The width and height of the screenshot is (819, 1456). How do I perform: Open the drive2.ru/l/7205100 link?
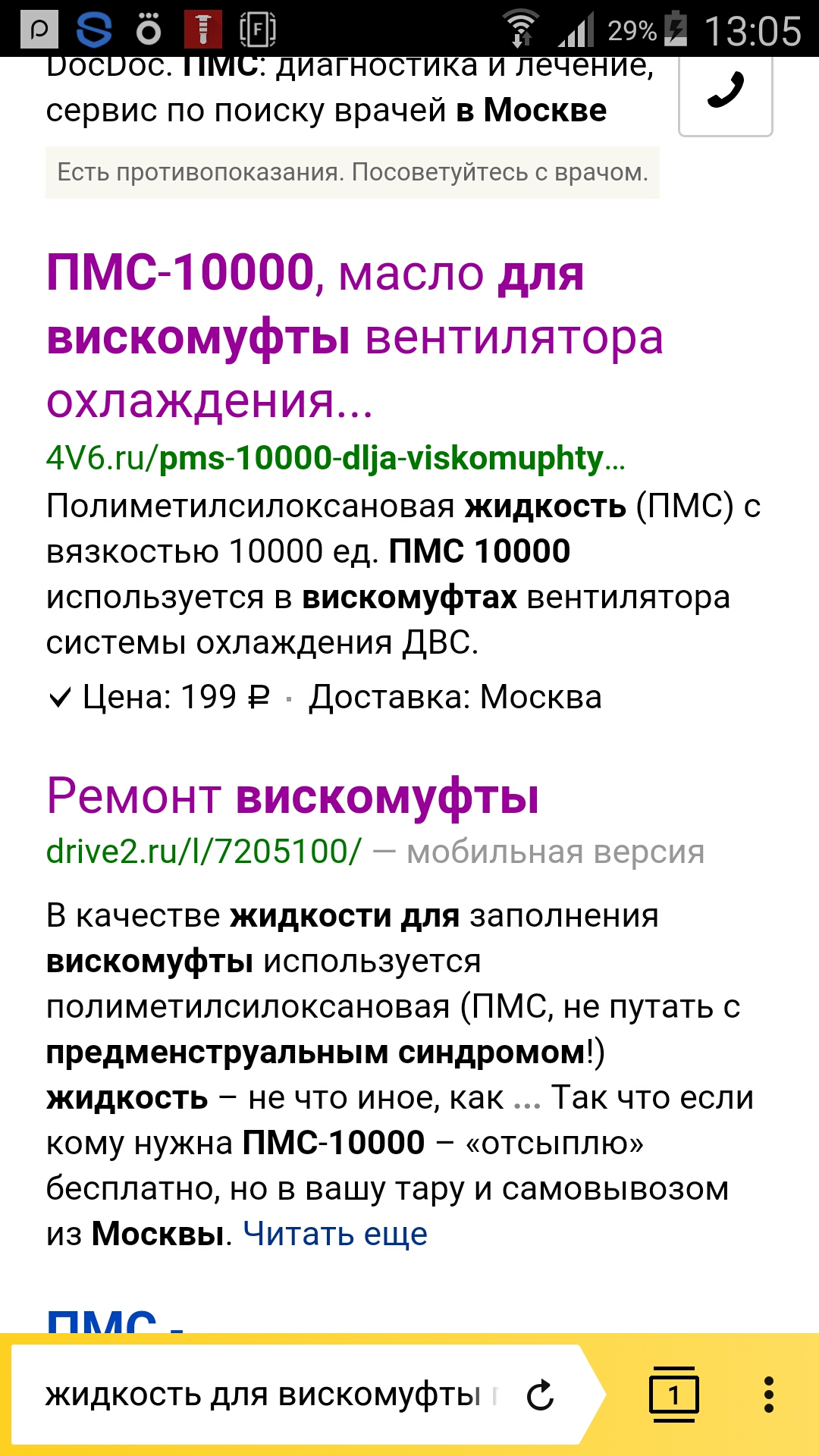[x=204, y=852]
